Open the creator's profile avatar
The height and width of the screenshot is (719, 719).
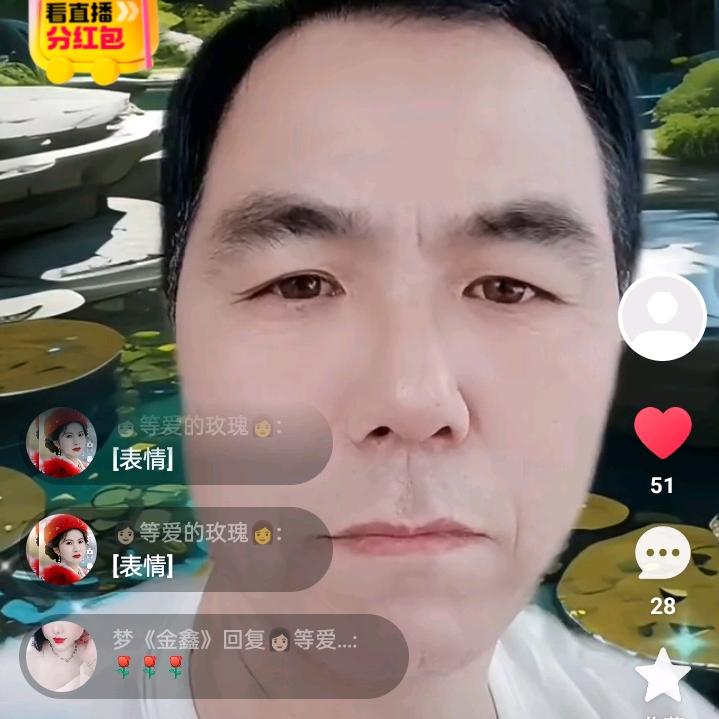coord(662,317)
